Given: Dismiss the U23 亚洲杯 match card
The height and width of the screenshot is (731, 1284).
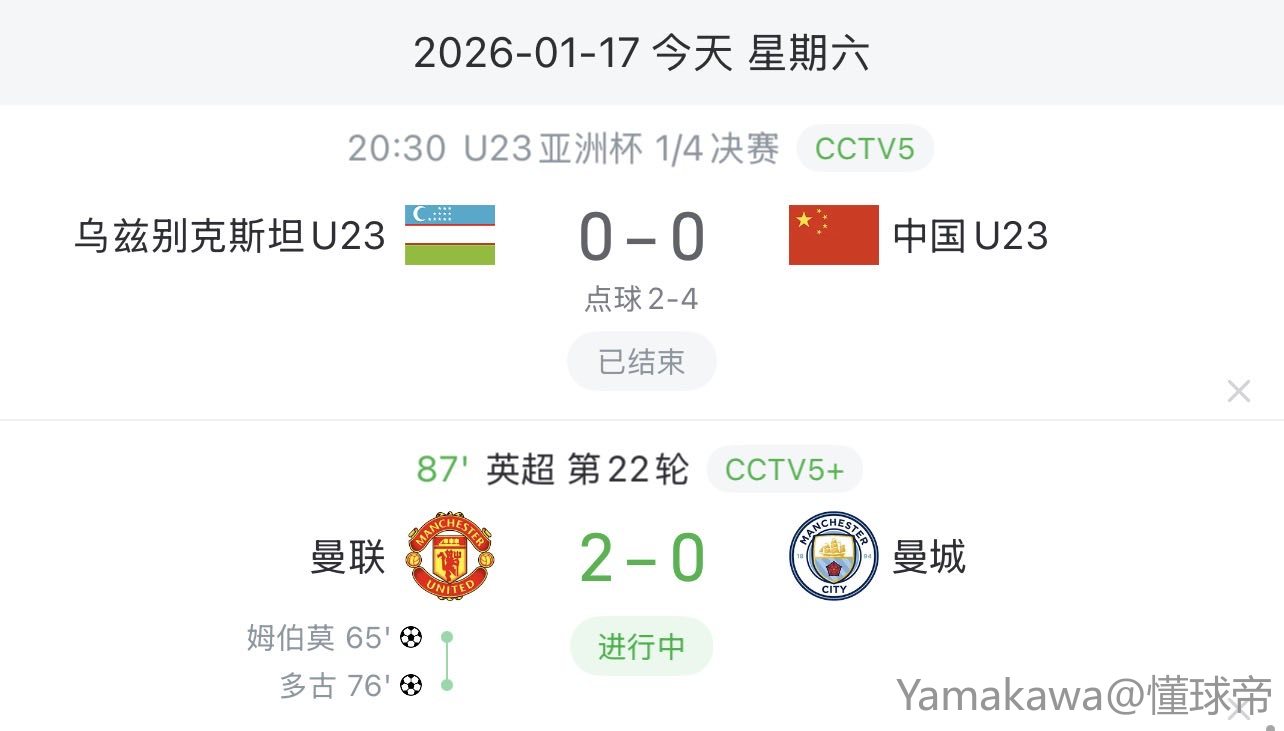Looking at the screenshot, I should click(x=1238, y=391).
